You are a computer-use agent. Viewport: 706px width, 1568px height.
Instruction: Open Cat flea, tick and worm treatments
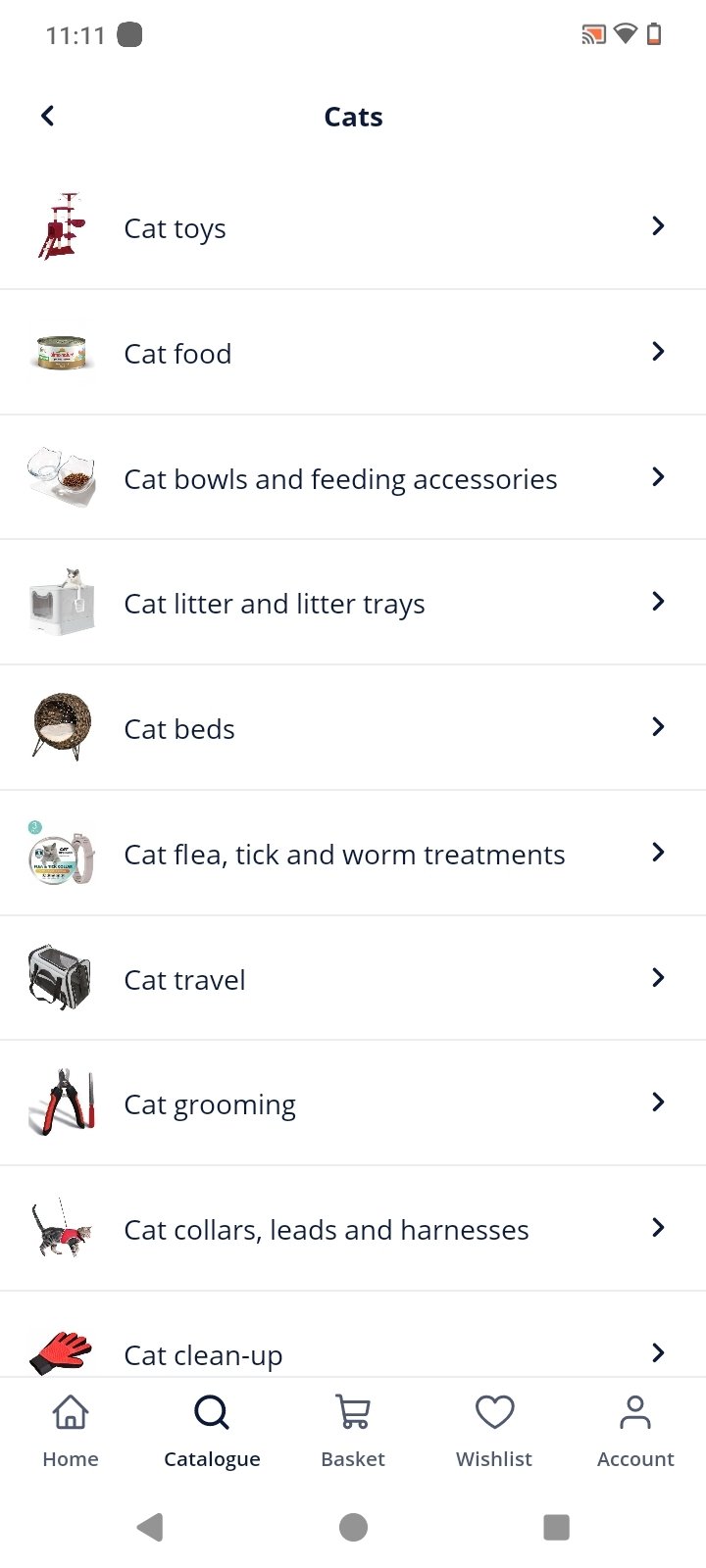click(x=353, y=854)
